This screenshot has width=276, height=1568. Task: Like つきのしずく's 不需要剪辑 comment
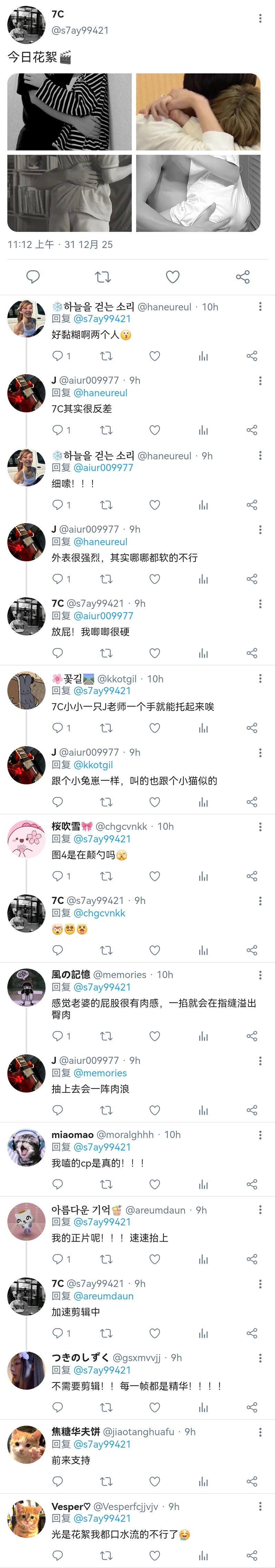[155, 1407]
